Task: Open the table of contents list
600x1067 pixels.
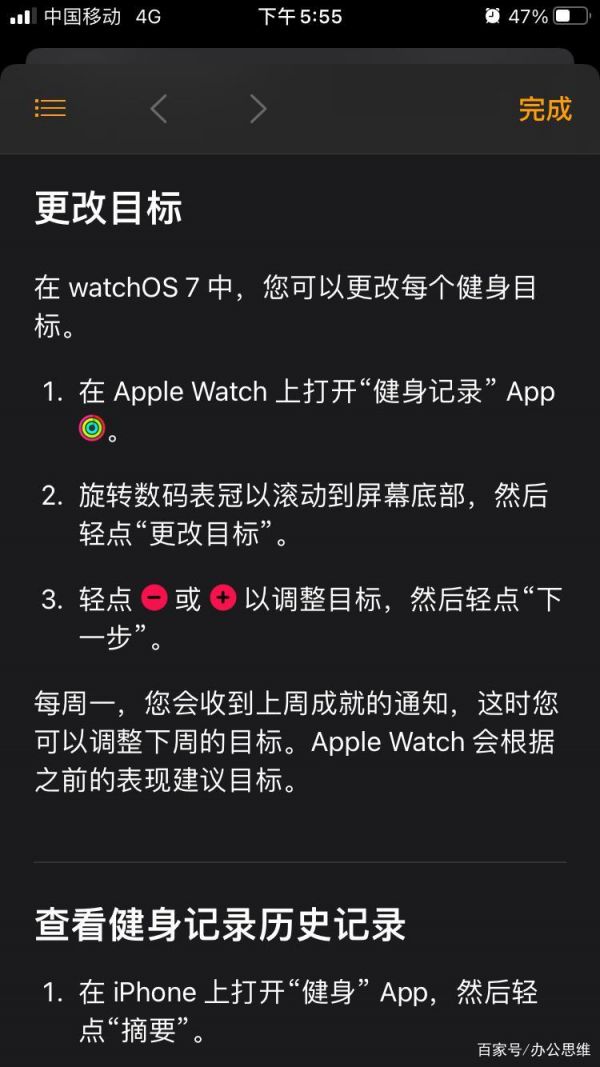Action: pos(50,108)
